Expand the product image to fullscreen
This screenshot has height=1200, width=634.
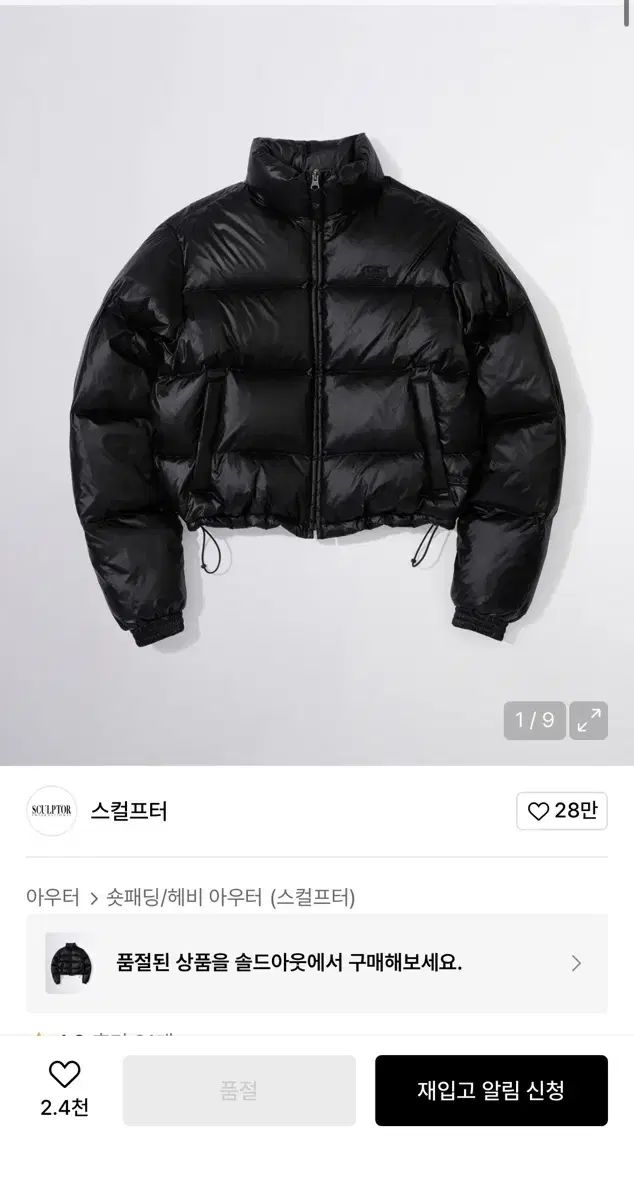589,720
